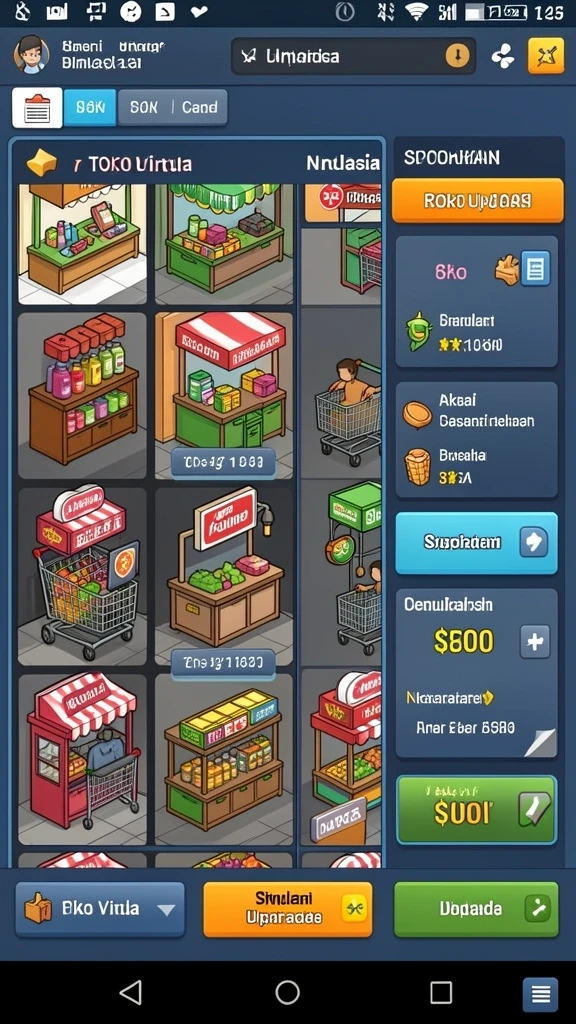The width and height of the screenshot is (576, 1024).
Task: Select the blue highlighted S0K tab
Action: [x=90, y=108]
